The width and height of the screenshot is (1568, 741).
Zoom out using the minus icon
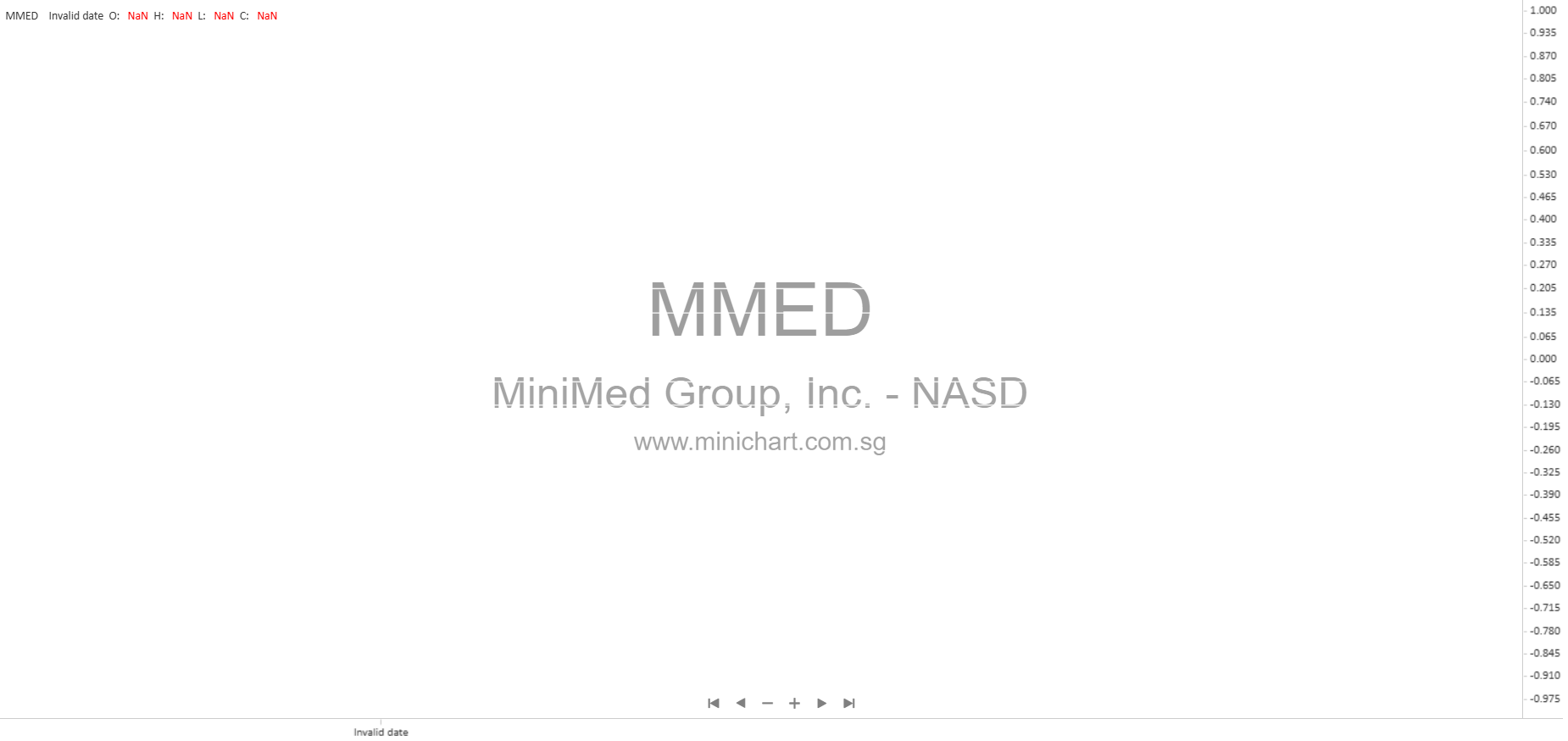coord(767,703)
